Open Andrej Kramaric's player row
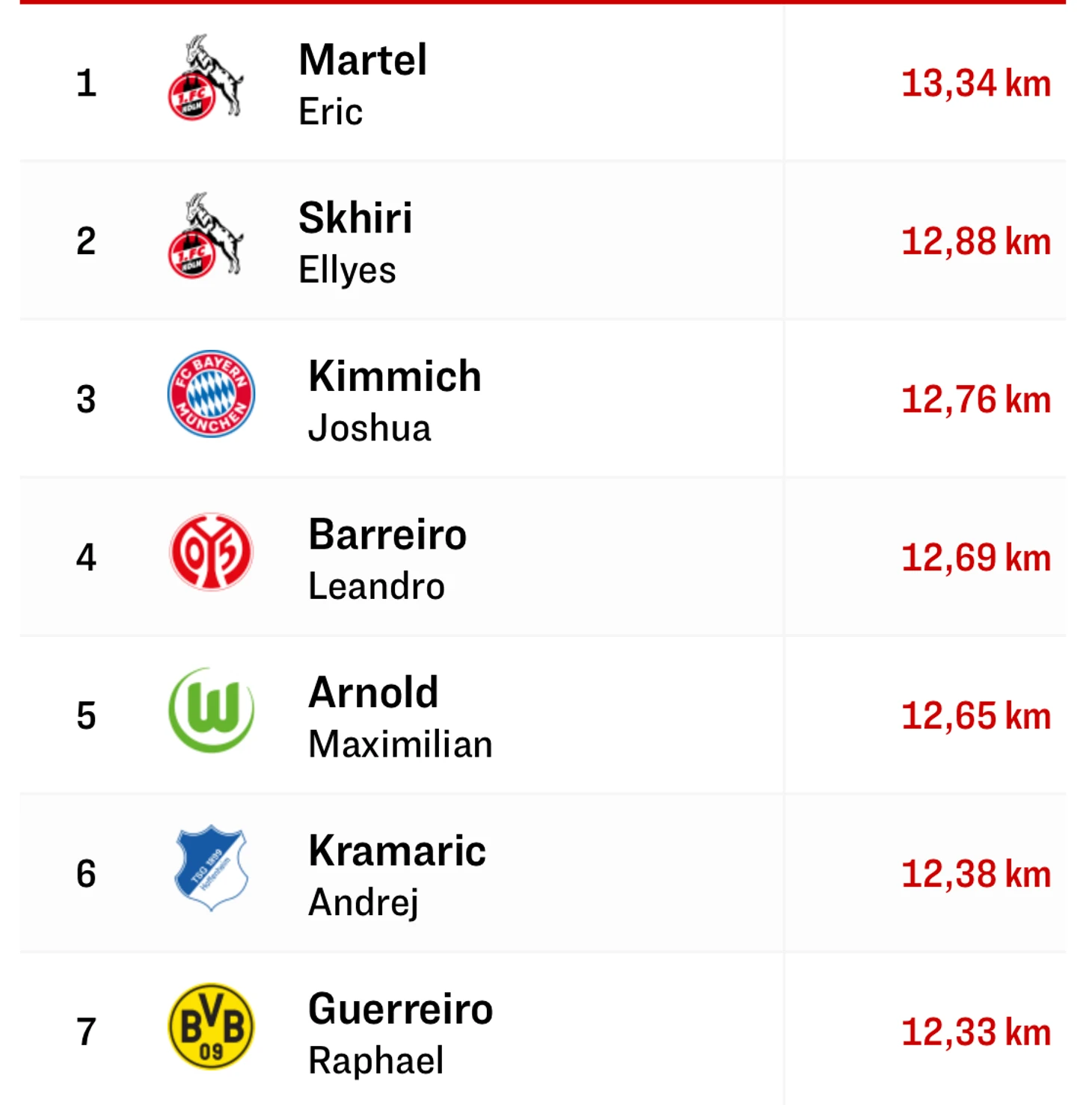This screenshot has width=1092, height=1105. [397, 873]
